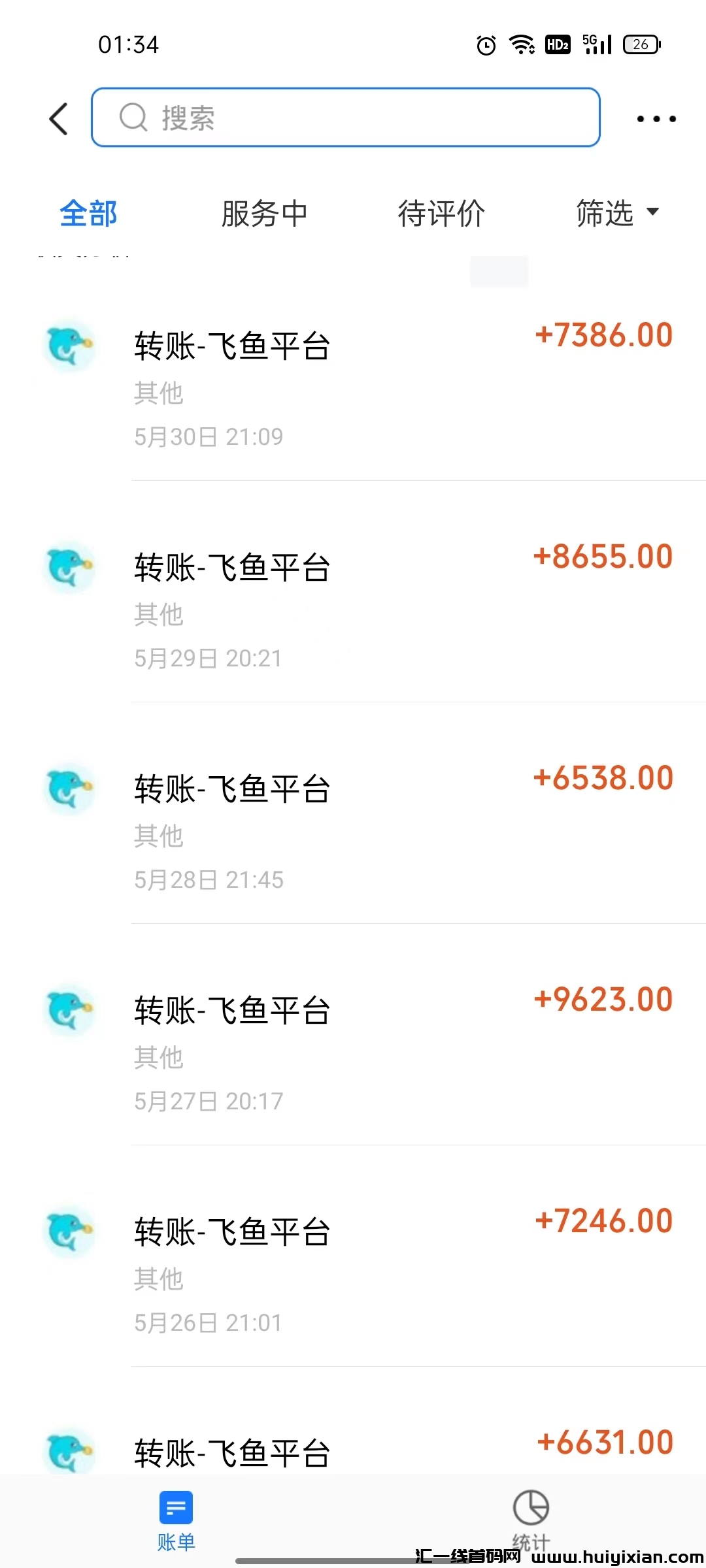This screenshot has width=706, height=1568.
Task: Switch to the 服务中 tab
Action: tap(264, 213)
